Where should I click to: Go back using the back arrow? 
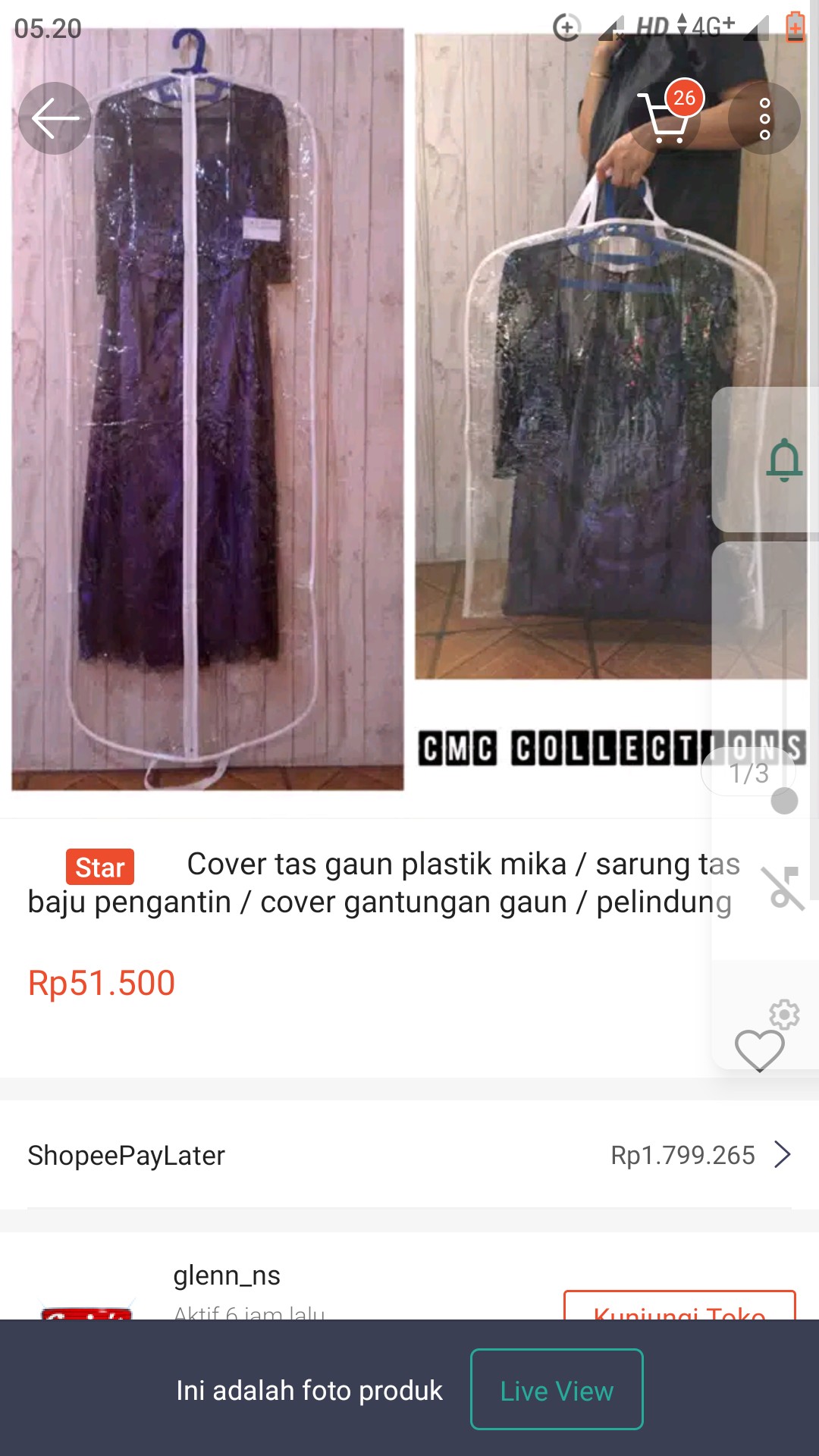(54, 118)
